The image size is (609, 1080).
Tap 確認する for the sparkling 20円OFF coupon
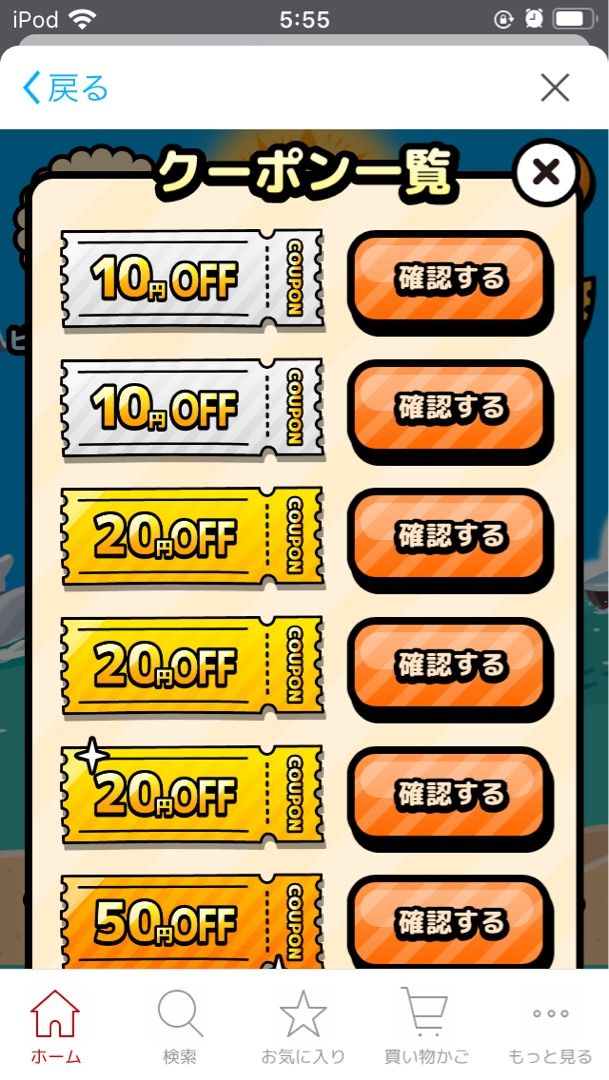[449, 795]
